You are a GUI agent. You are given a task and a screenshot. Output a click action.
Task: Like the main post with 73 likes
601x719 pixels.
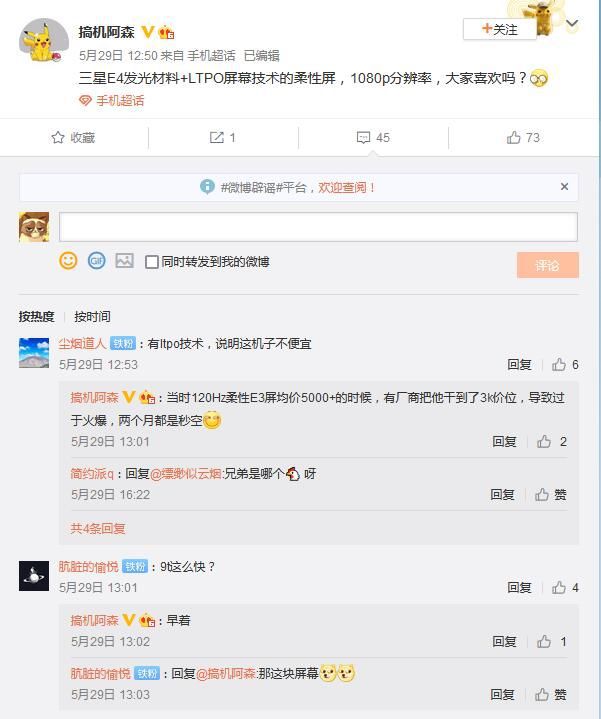pos(523,138)
